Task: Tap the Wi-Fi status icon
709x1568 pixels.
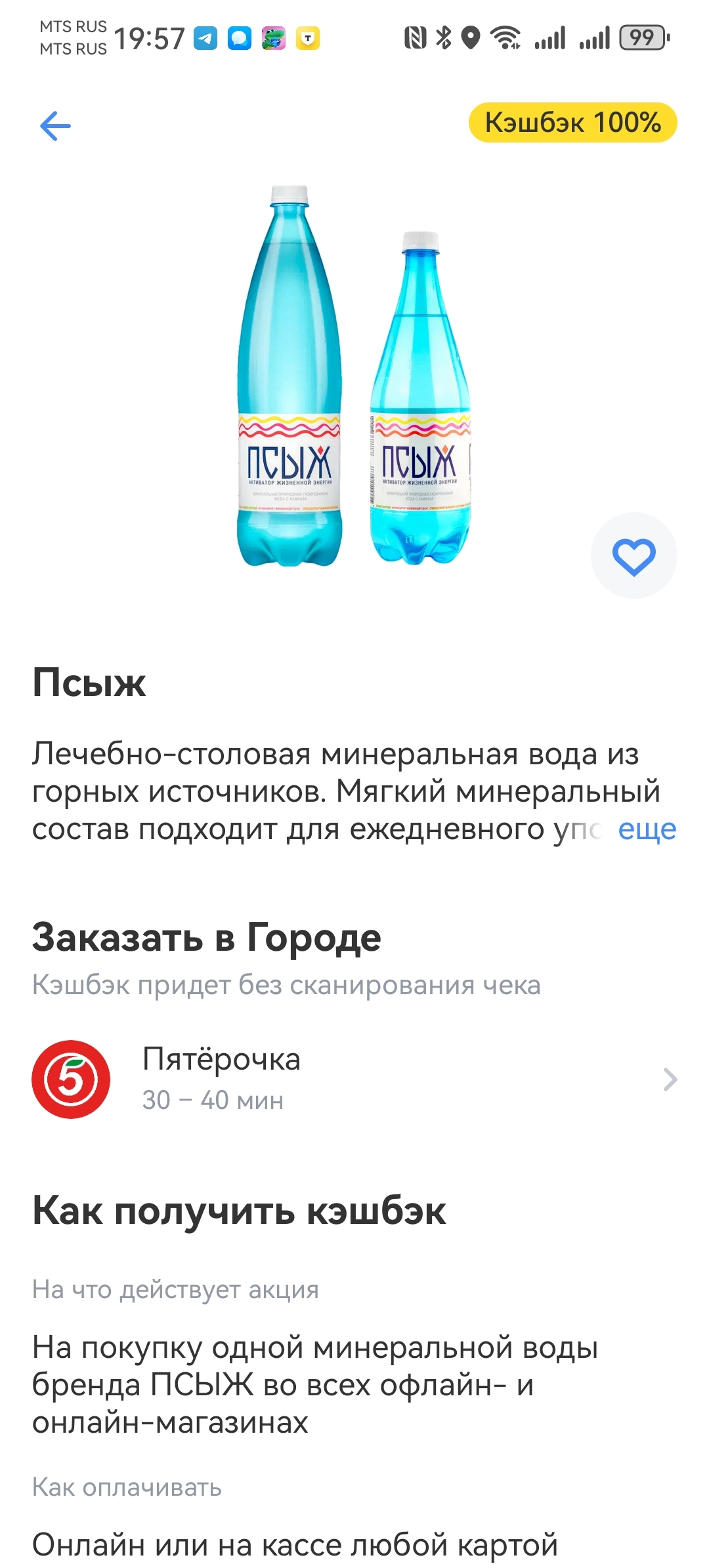Action: (x=505, y=38)
